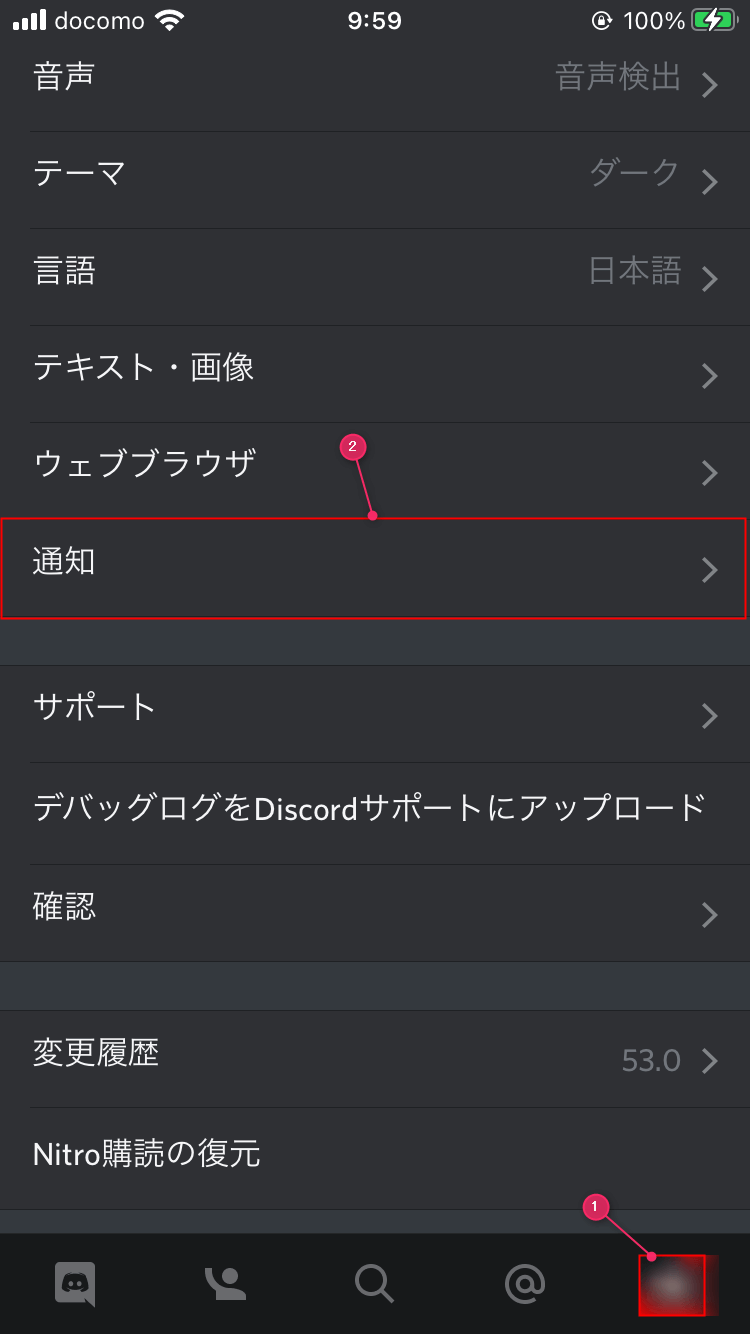Open the Mentions @ icon
The image size is (750, 1334).
tap(525, 1284)
